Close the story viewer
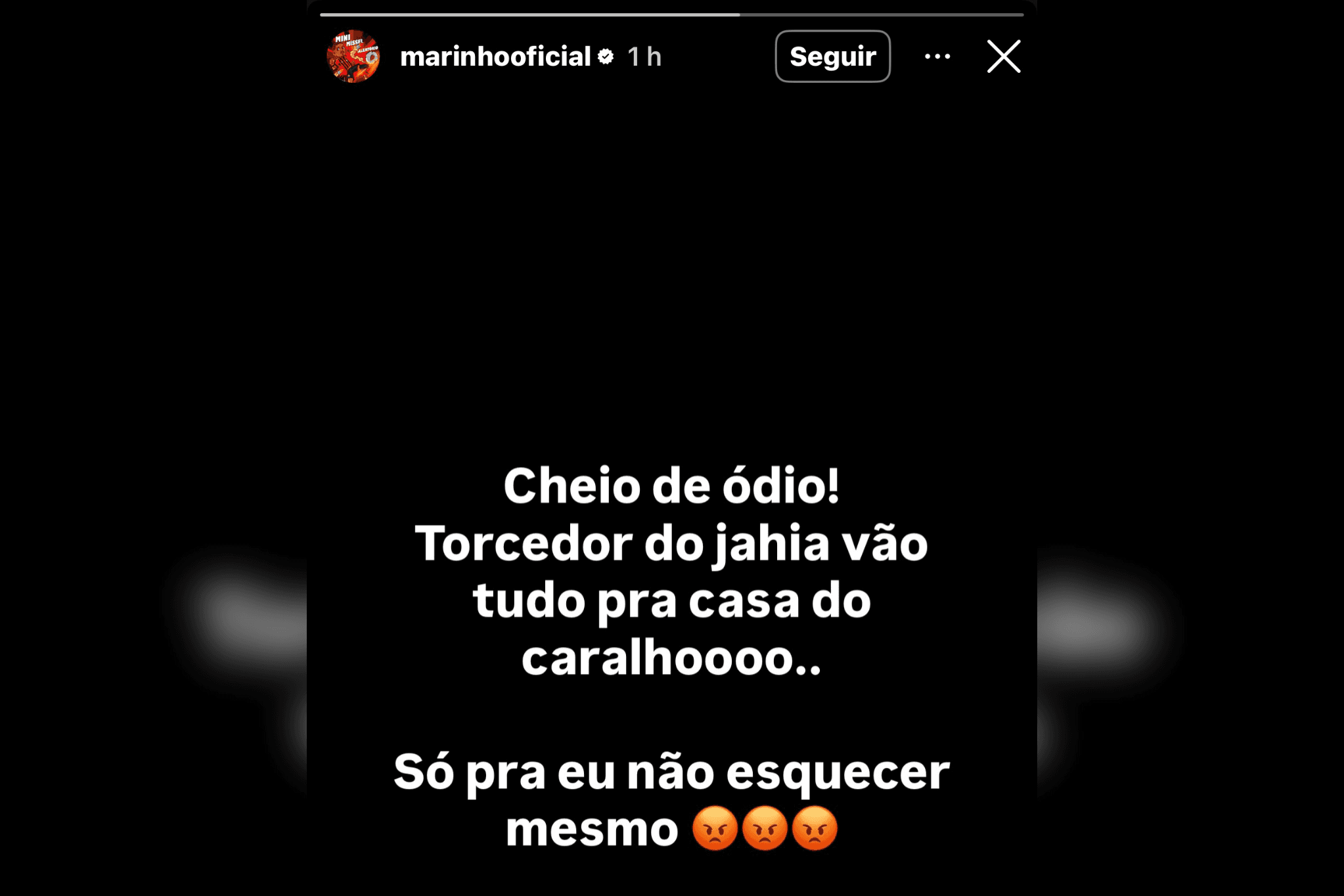1344x896 pixels. click(x=1004, y=56)
